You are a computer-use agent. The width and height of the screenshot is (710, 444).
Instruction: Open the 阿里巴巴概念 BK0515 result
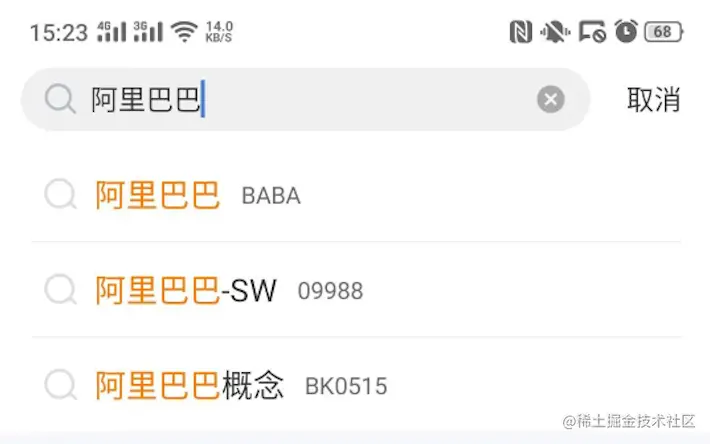[x=240, y=385]
